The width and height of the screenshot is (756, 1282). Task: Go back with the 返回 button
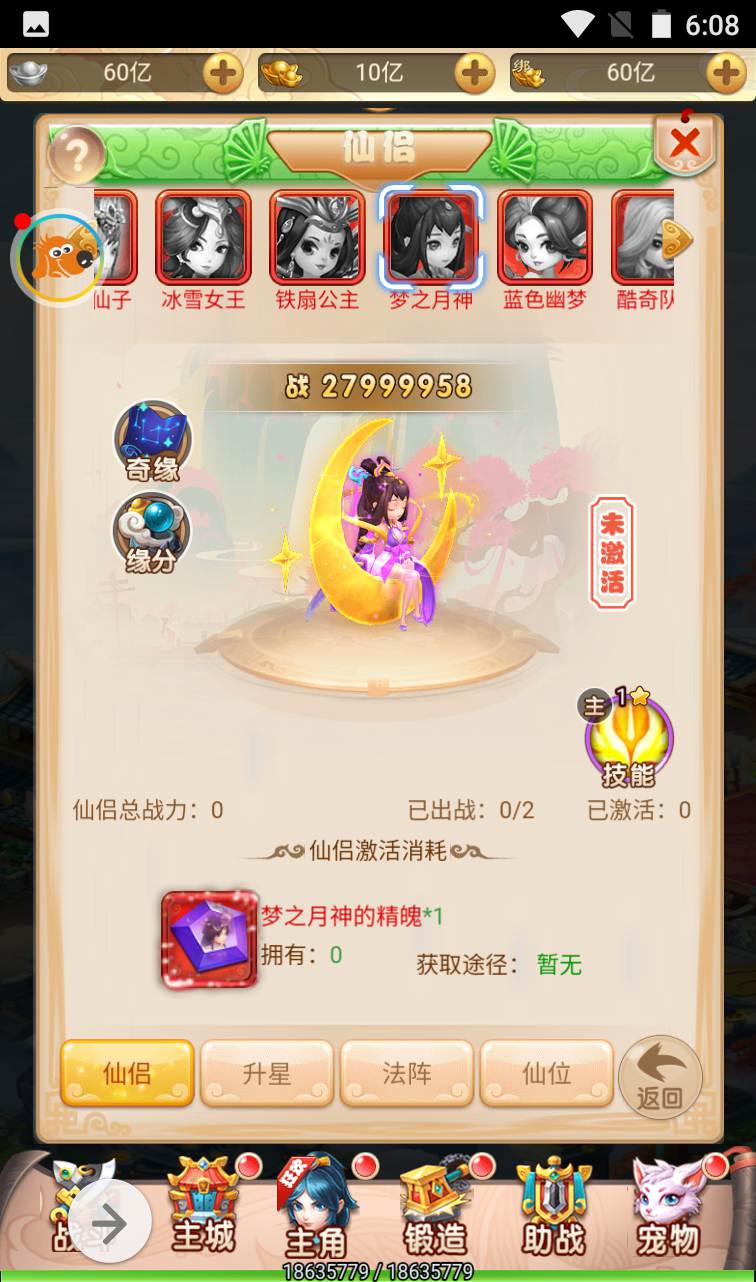click(660, 1077)
